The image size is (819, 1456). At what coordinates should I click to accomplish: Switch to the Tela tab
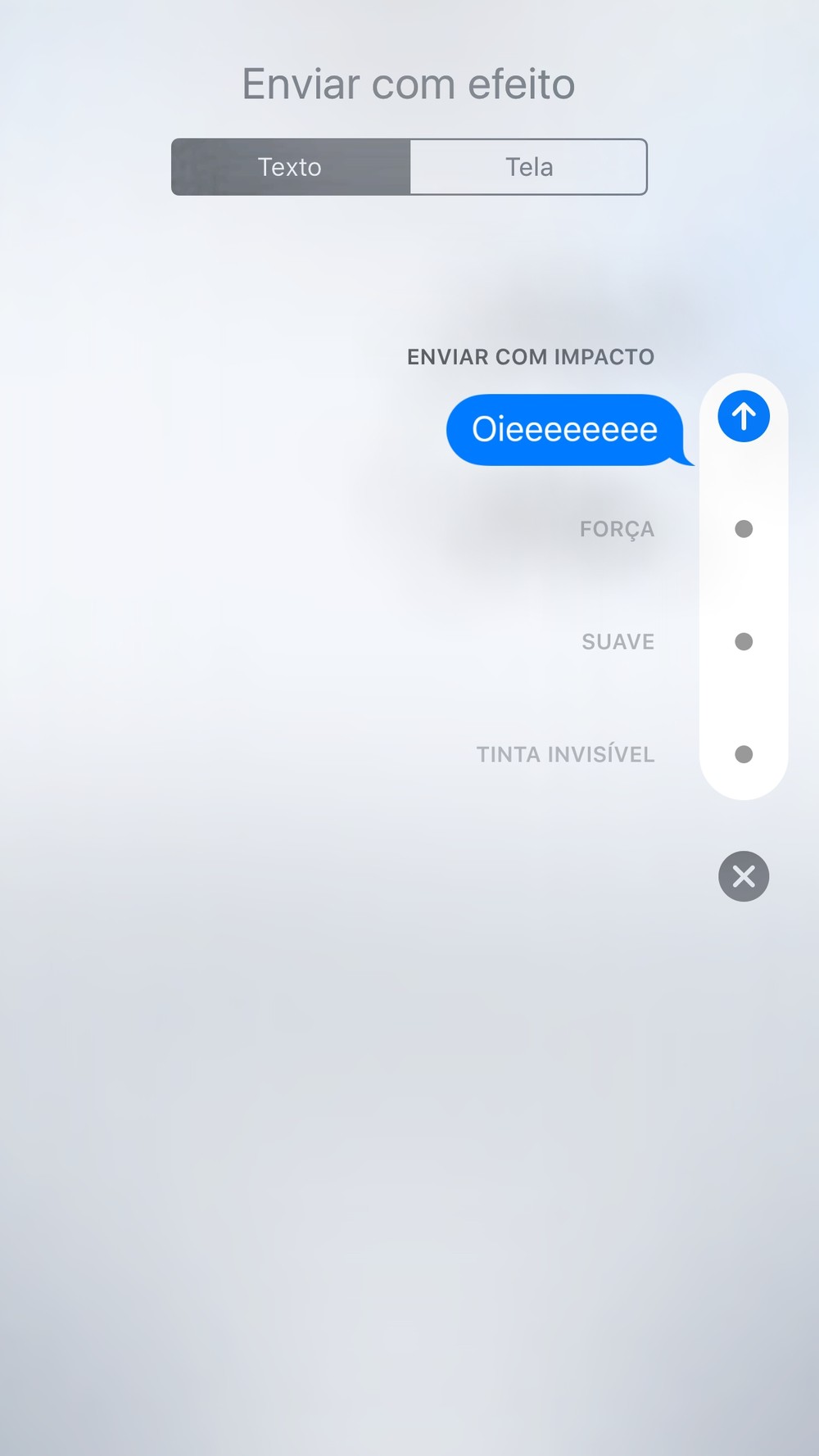(529, 167)
